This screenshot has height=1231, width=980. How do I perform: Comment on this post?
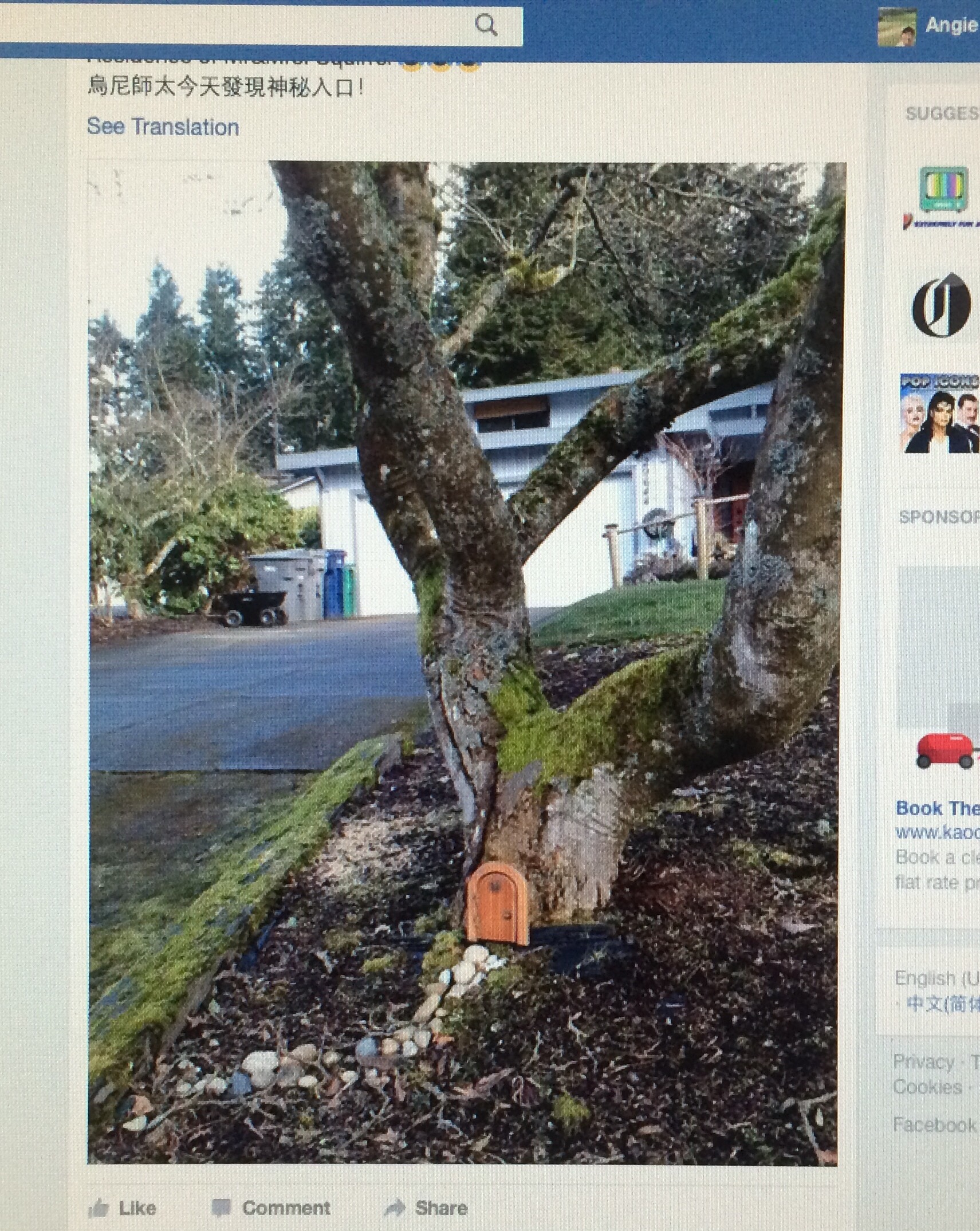pyautogui.click(x=271, y=1208)
